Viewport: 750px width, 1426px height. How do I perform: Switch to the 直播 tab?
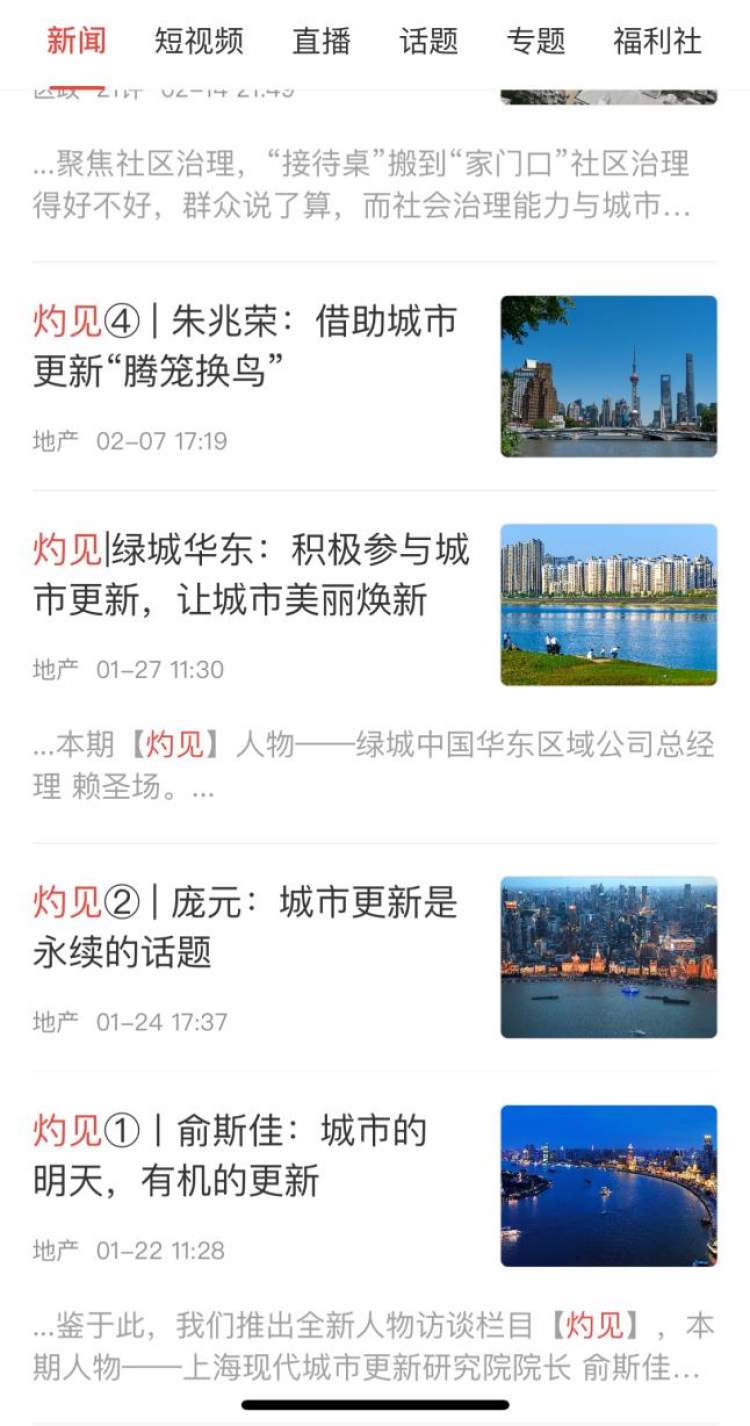point(322,41)
